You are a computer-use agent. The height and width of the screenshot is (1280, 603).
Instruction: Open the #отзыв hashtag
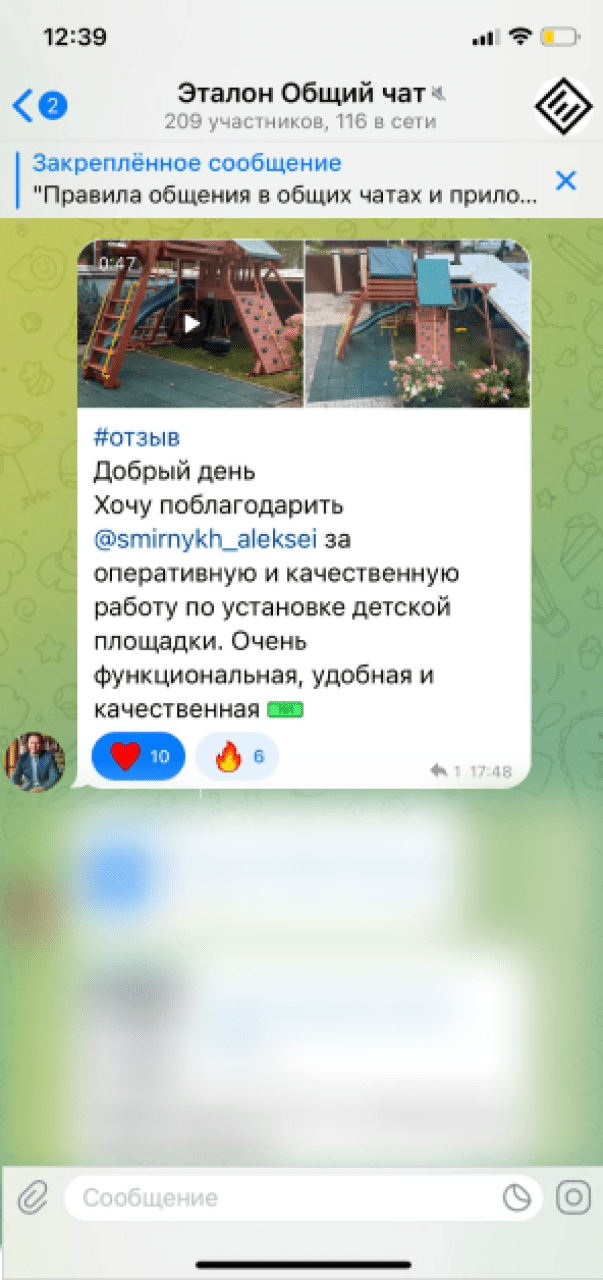click(136, 438)
